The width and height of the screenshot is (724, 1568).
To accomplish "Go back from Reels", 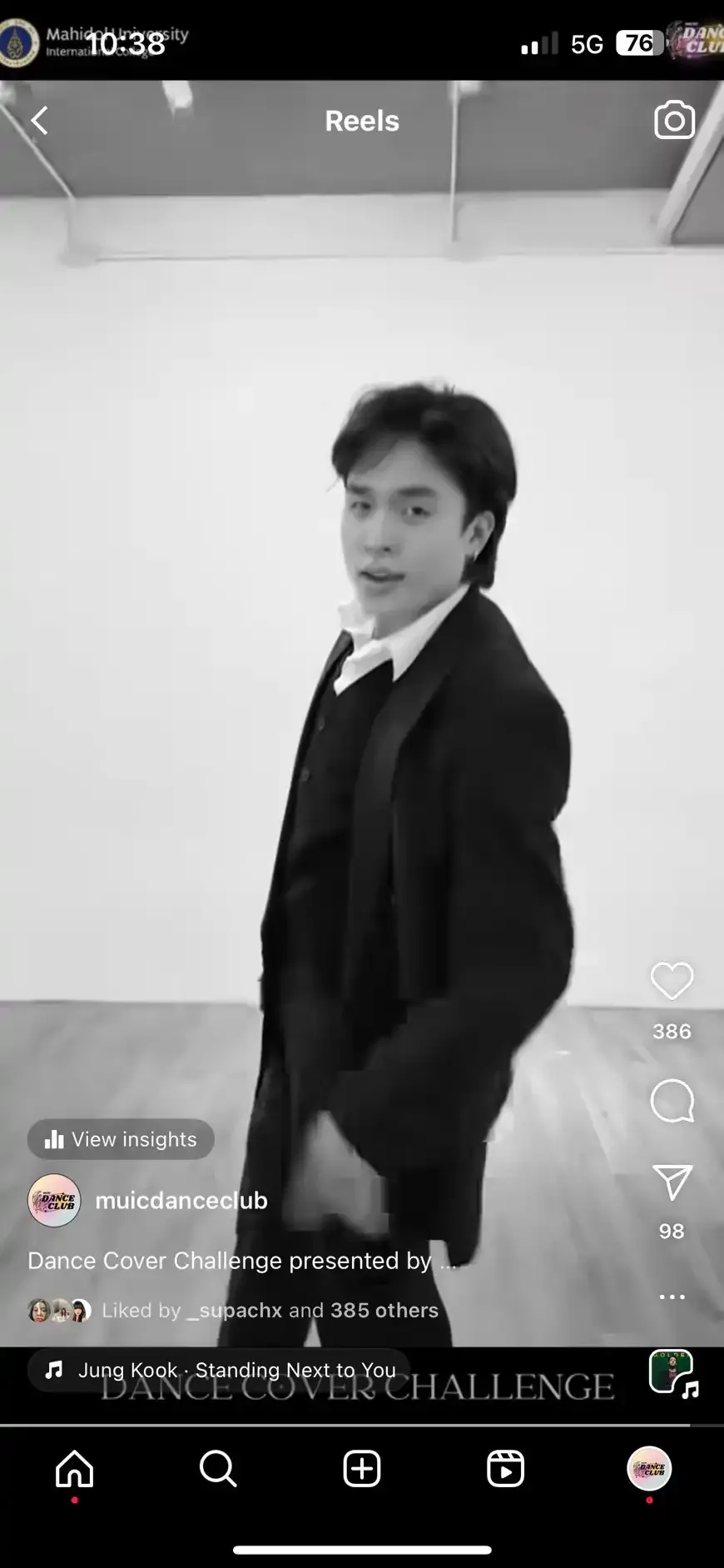I will coord(39,121).
